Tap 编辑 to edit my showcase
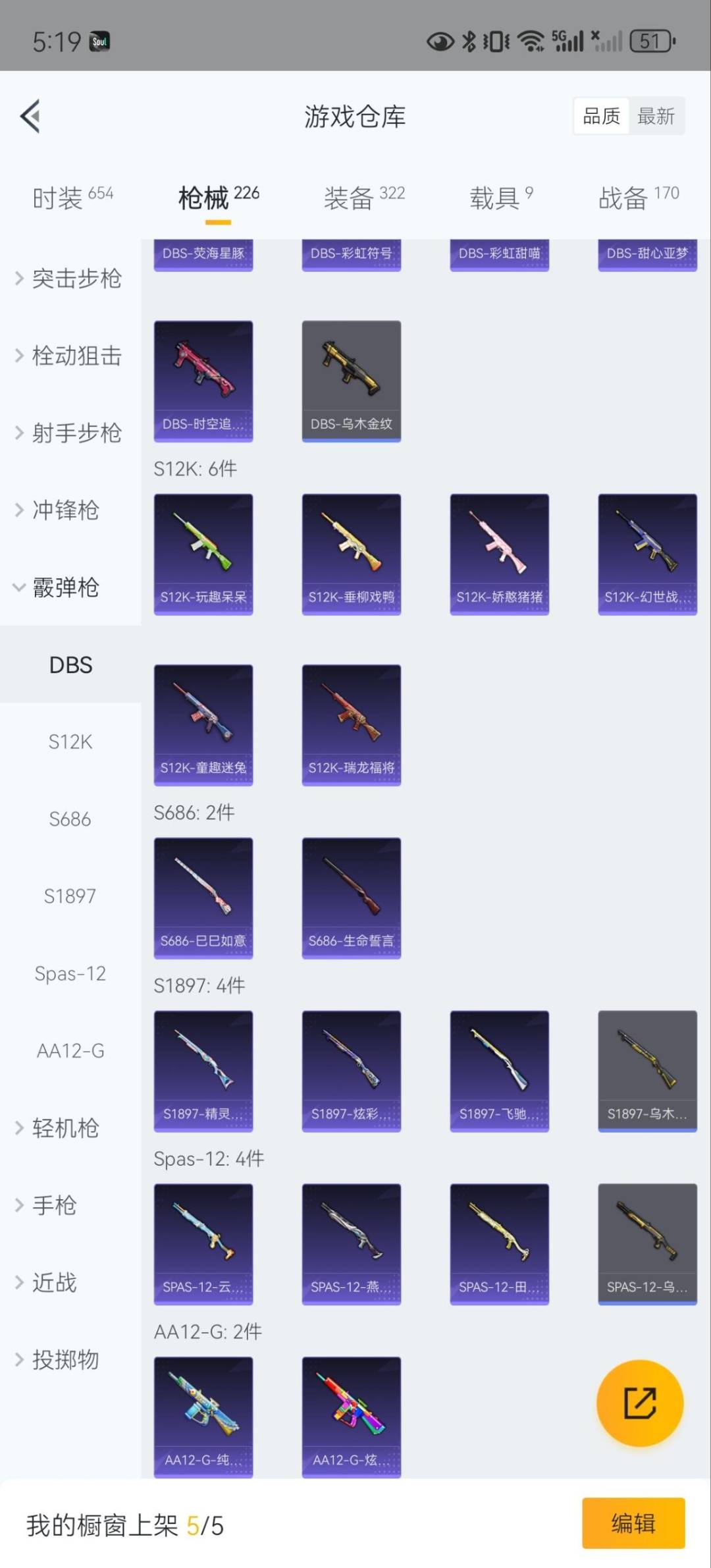 pos(633,1523)
